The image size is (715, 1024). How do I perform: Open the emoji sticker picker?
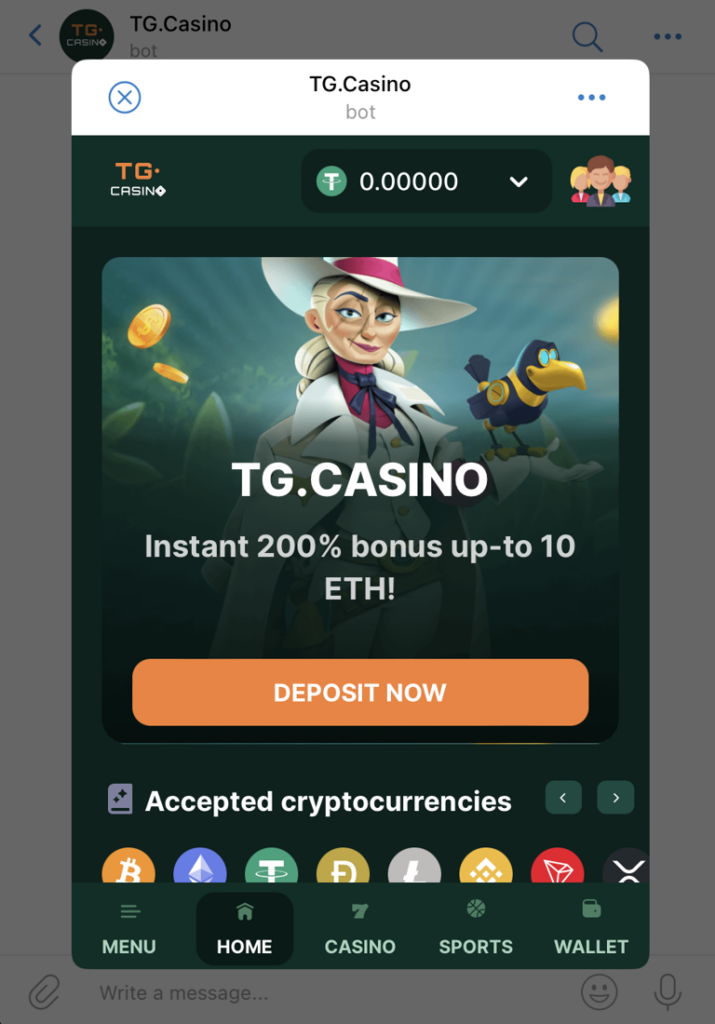(x=599, y=993)
